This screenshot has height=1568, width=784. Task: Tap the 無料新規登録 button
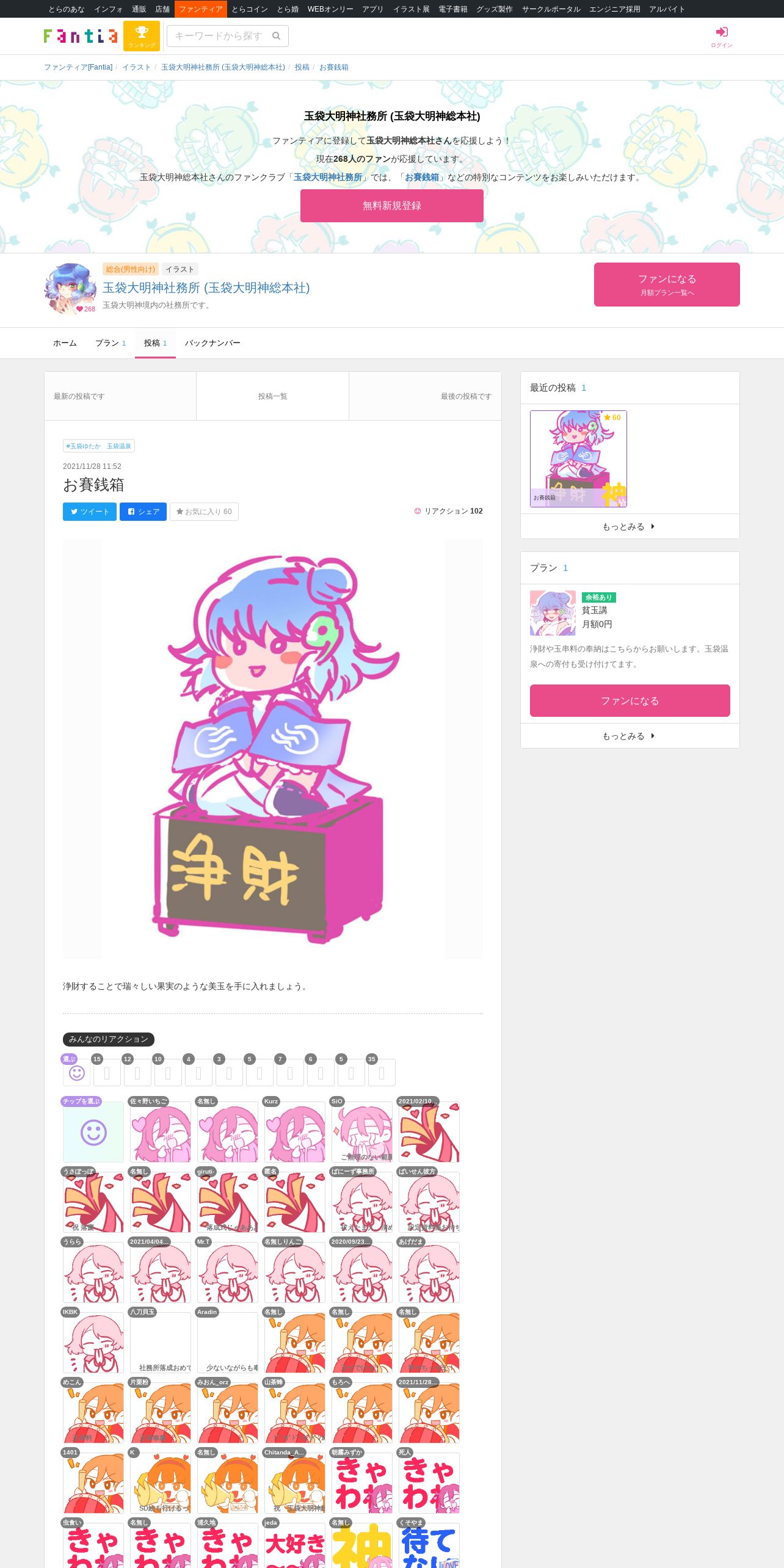tap(391, 206)
